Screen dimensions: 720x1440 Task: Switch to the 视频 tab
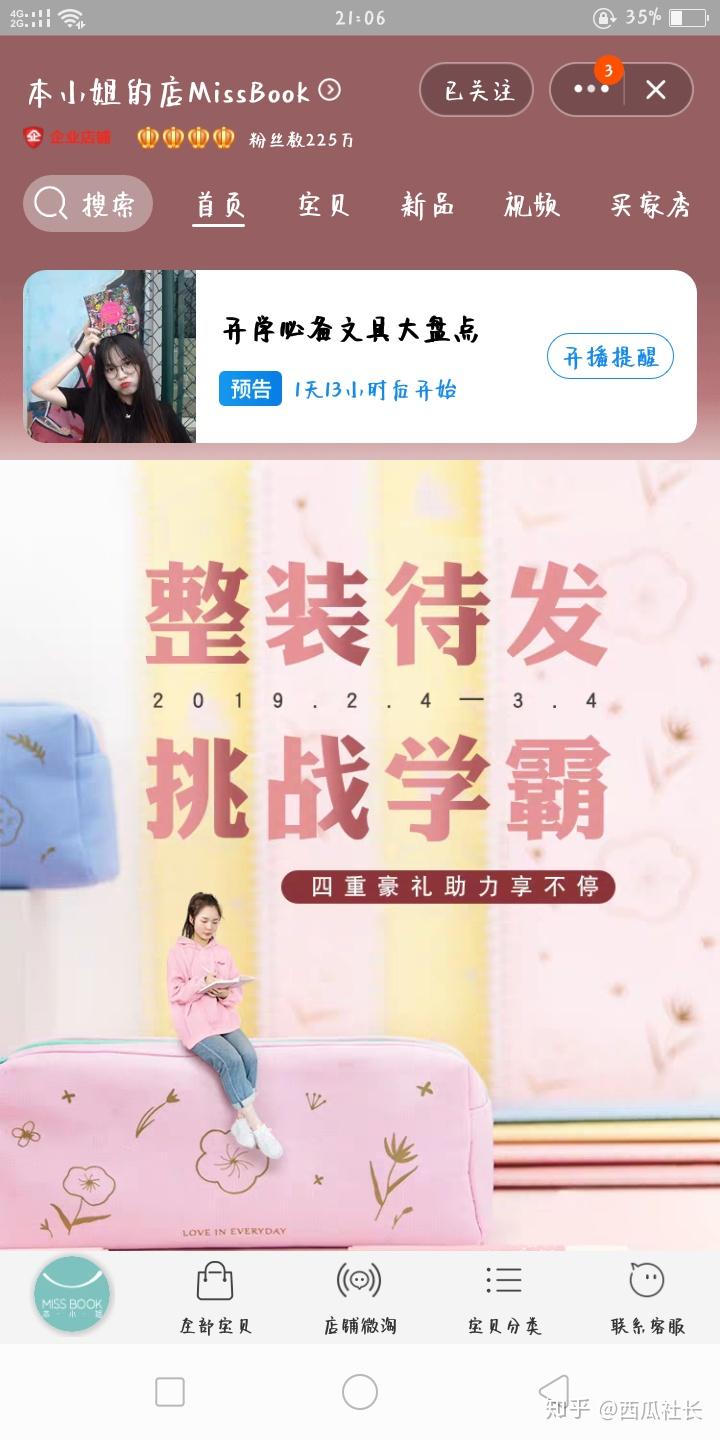(x=531, y=205)
